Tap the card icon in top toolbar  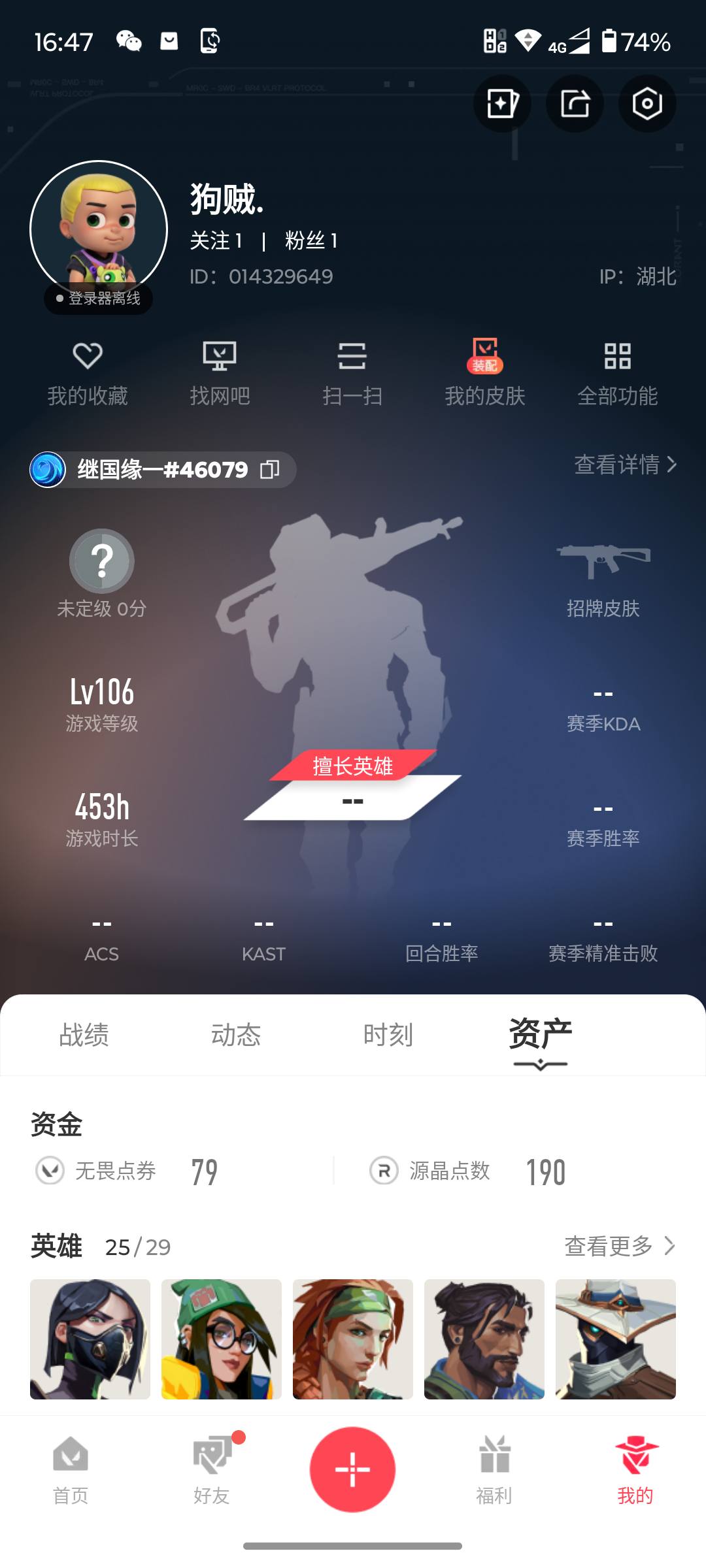(x=502, y=104)
